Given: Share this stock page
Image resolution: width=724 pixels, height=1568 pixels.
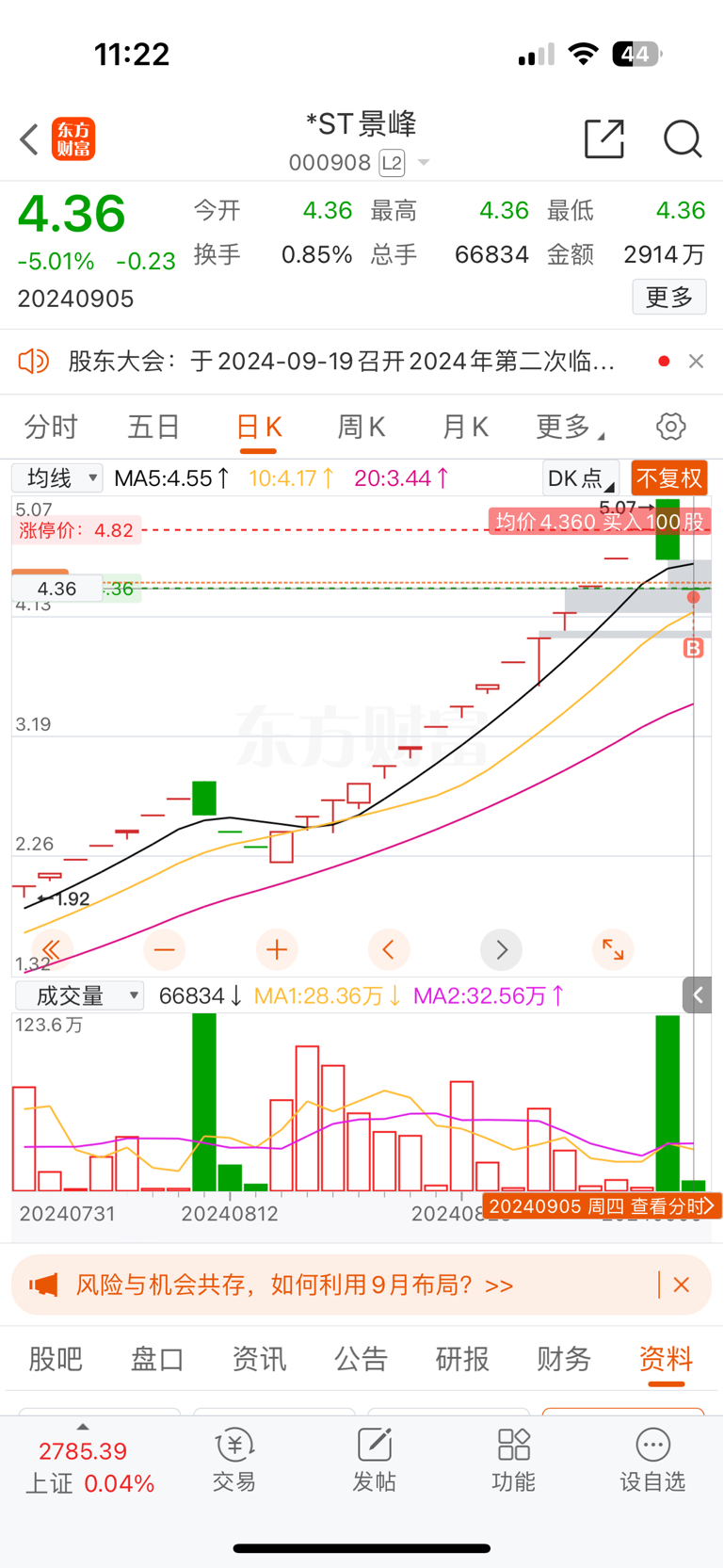Looking at the screenshot, I should point(603,139).
